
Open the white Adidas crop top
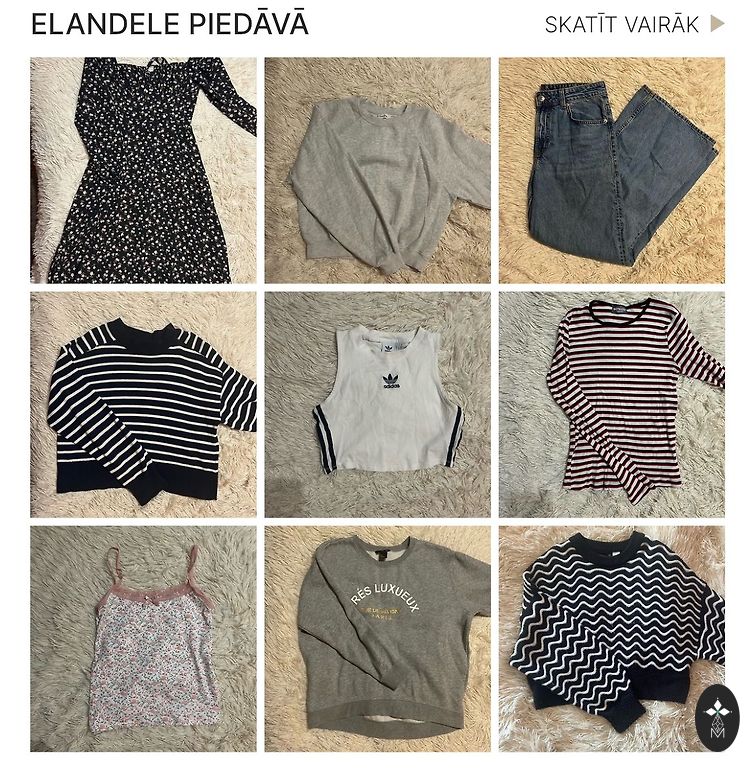pos(378,404)
